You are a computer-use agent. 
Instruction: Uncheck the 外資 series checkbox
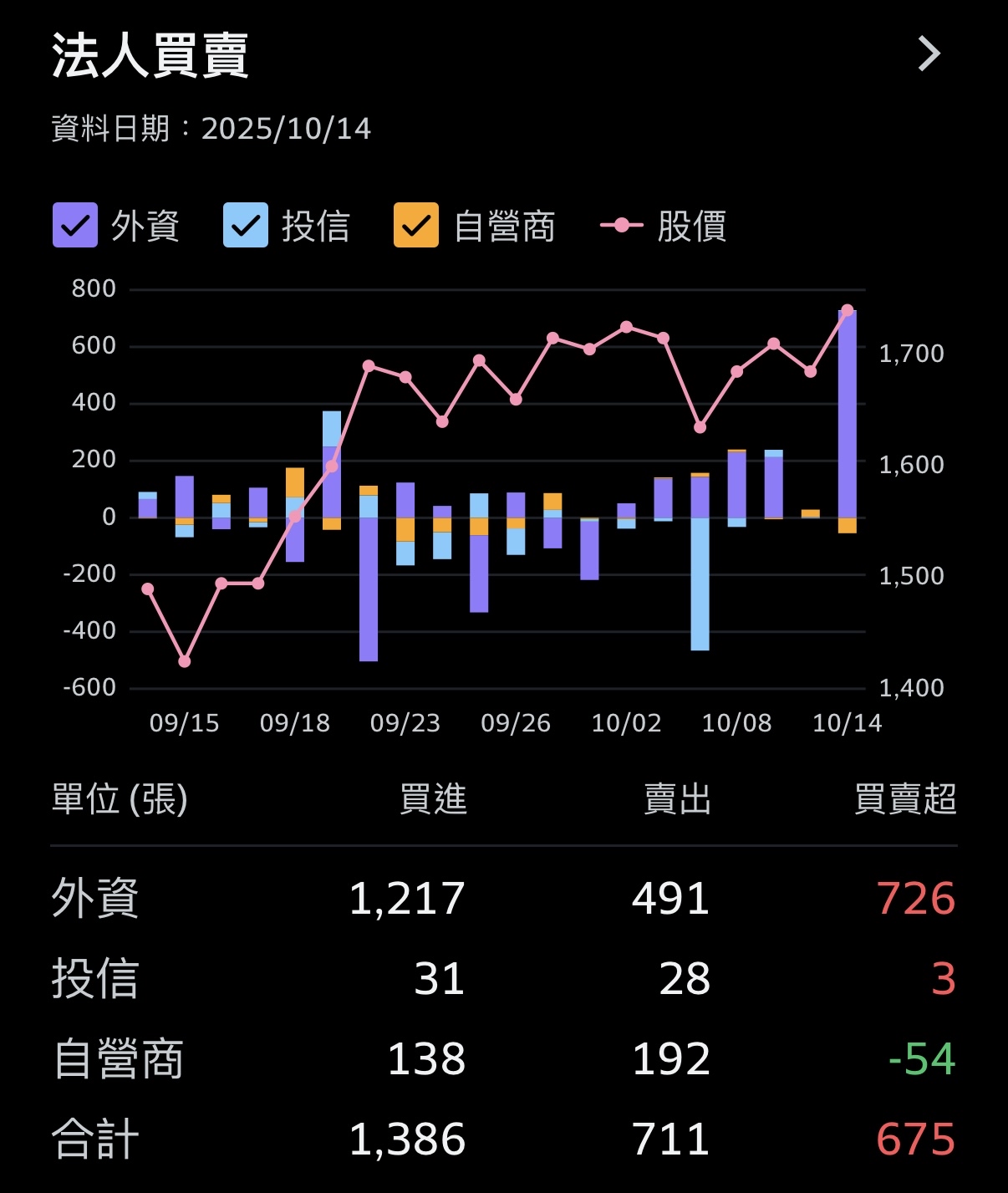[75, 226]
